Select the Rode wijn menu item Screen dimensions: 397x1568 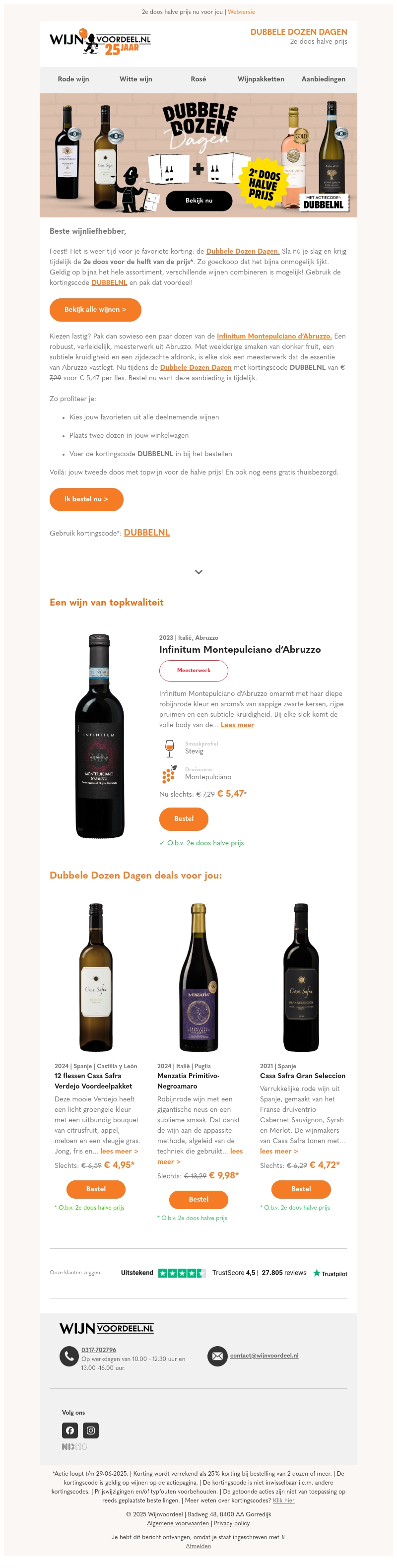[x=73, y=79]
